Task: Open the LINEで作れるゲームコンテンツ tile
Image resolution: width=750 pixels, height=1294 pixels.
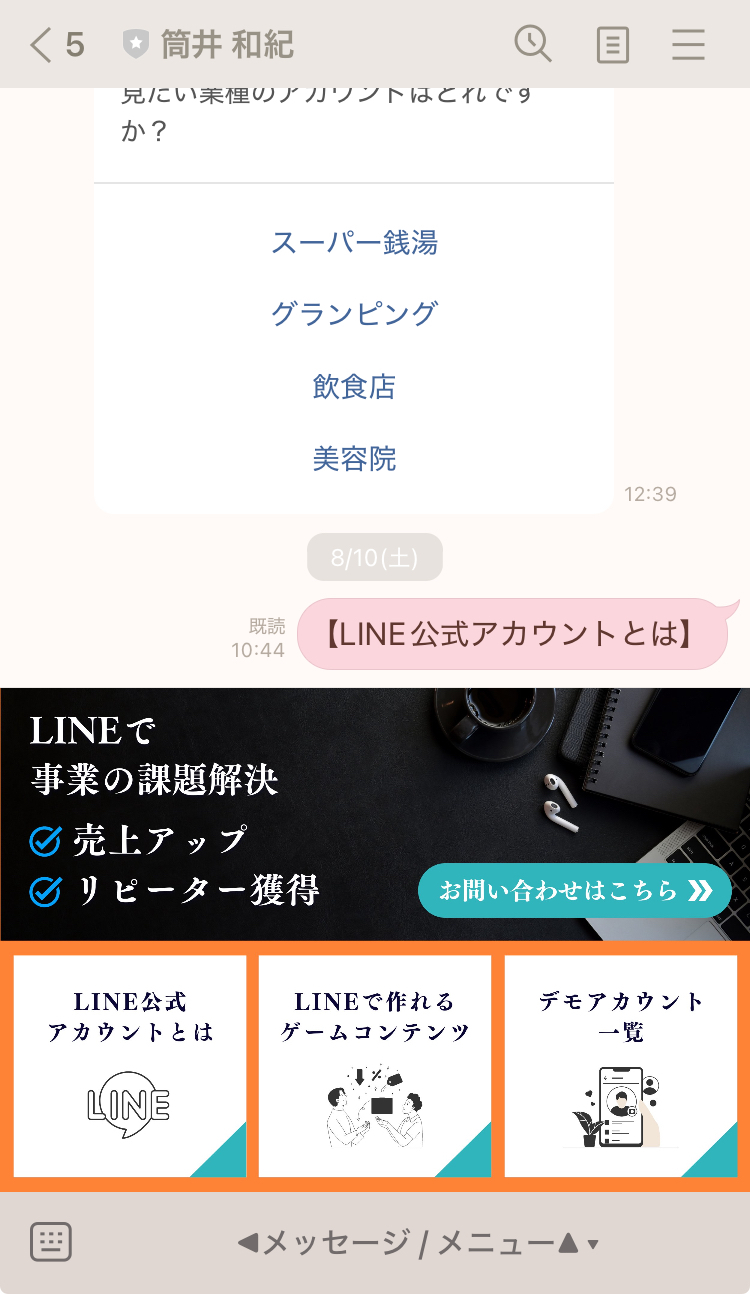Action: 375,1066
